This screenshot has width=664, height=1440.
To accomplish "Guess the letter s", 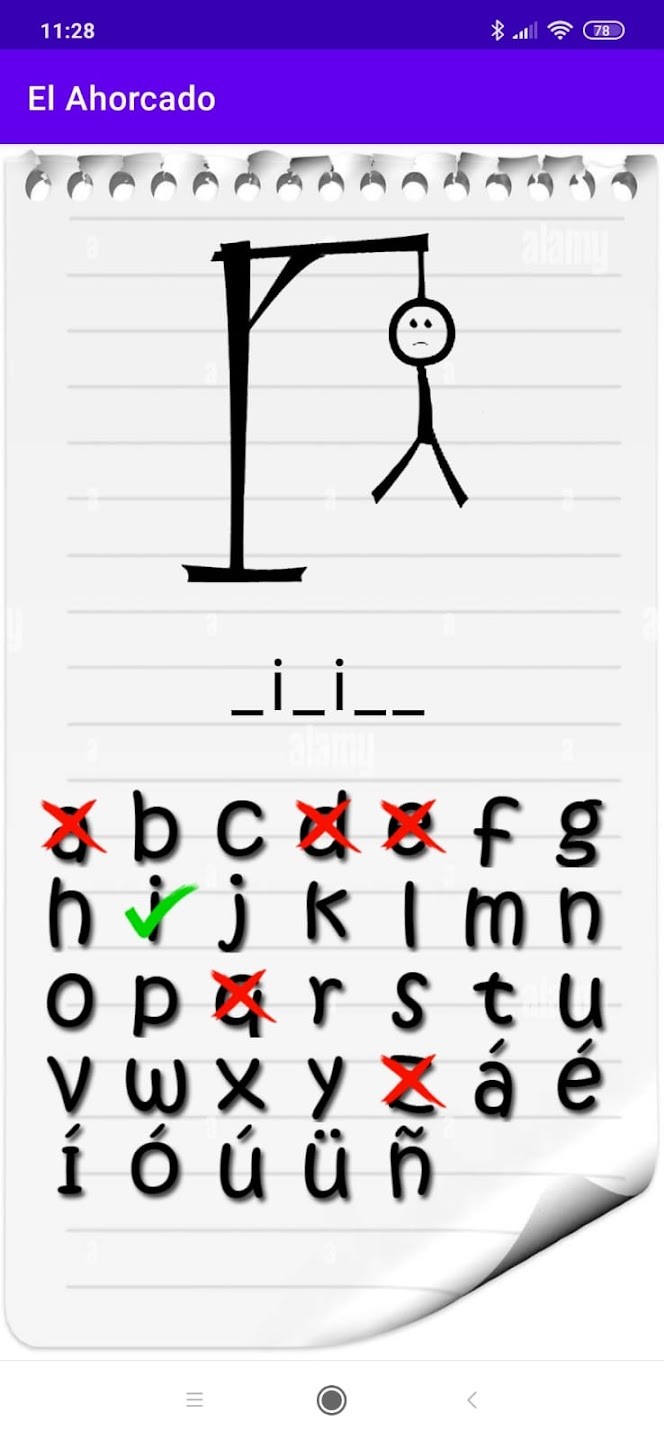I will point(411,999).
